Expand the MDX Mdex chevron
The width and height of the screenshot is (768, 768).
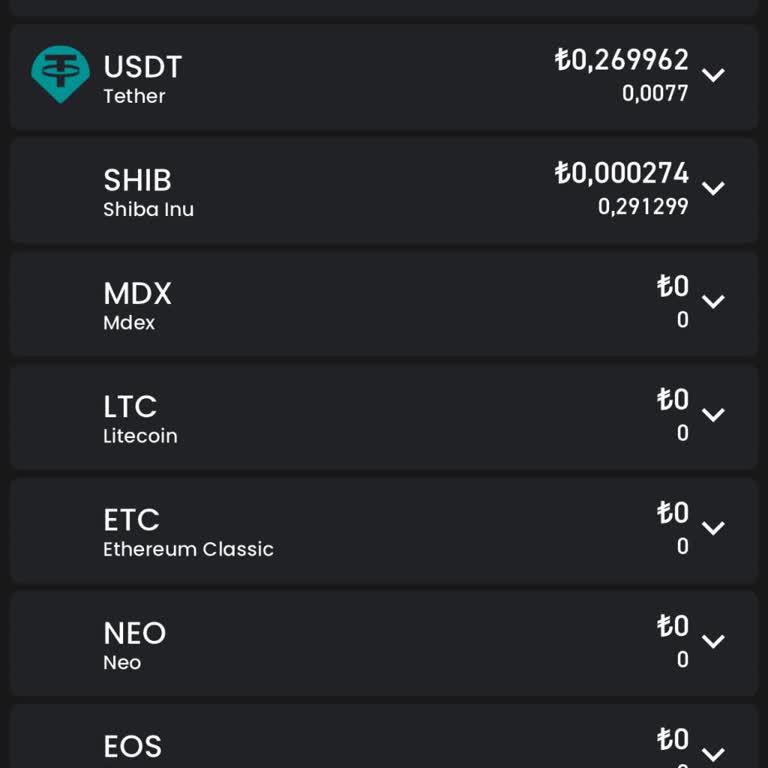[x=713, y=301]
